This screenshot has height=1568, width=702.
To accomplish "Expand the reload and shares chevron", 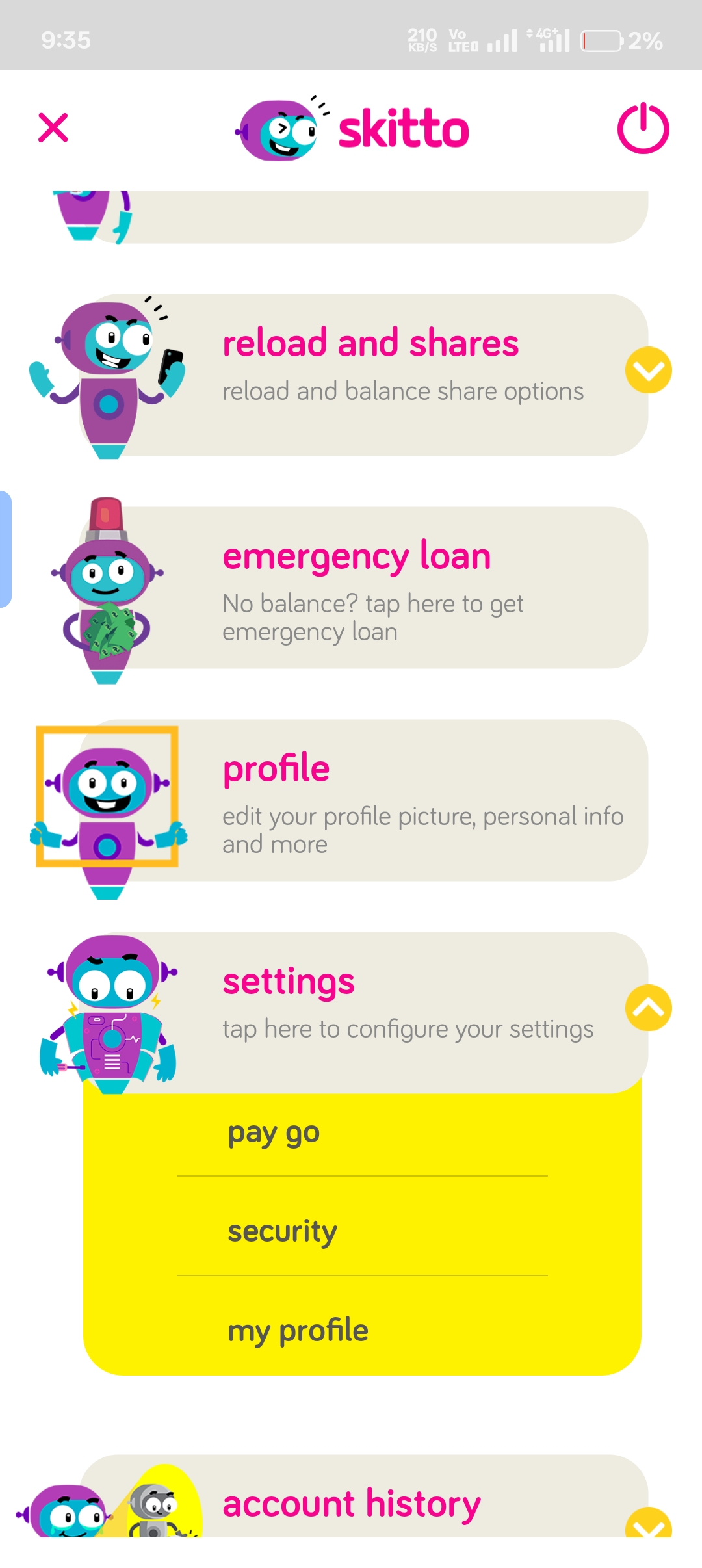I will (x=648, y=371).
